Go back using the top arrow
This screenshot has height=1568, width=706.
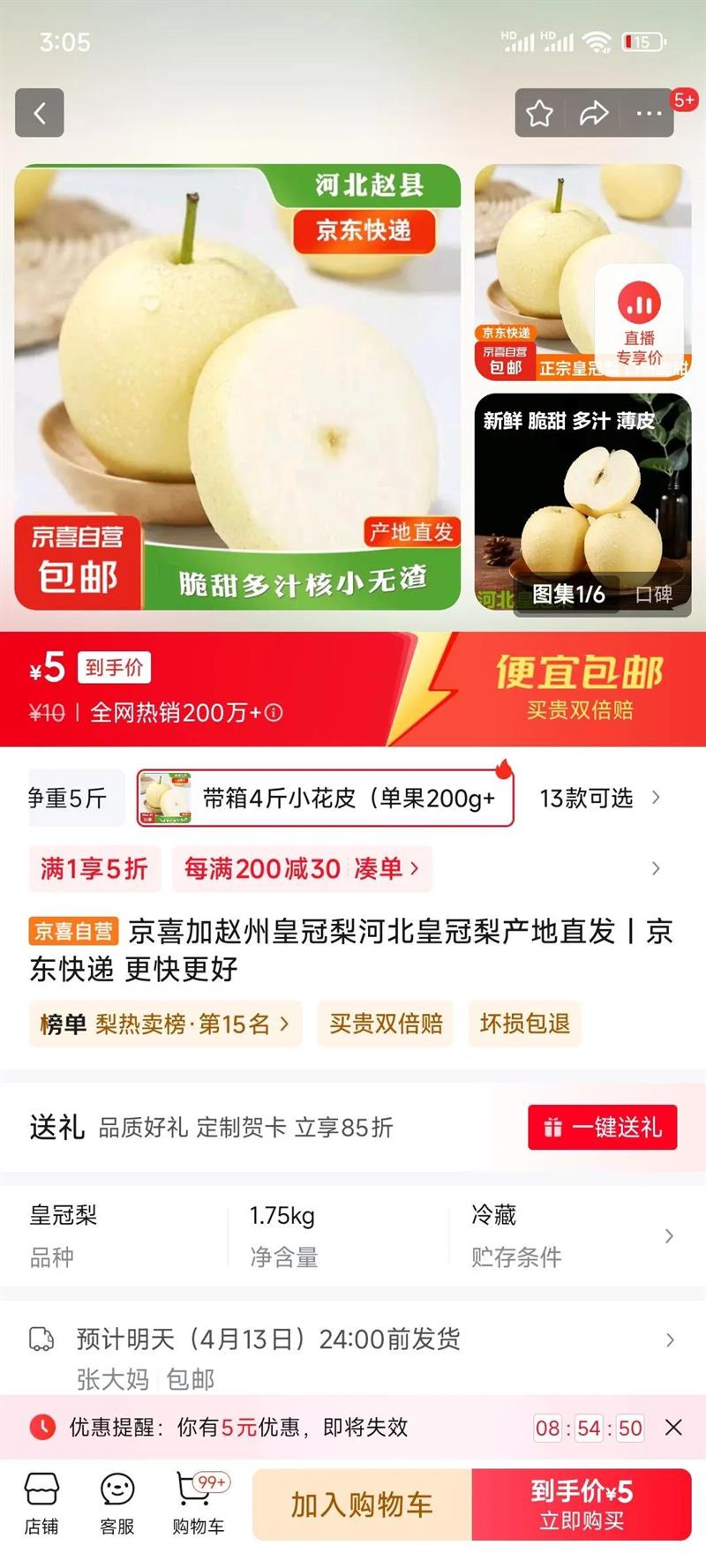(x=40, y=113)
